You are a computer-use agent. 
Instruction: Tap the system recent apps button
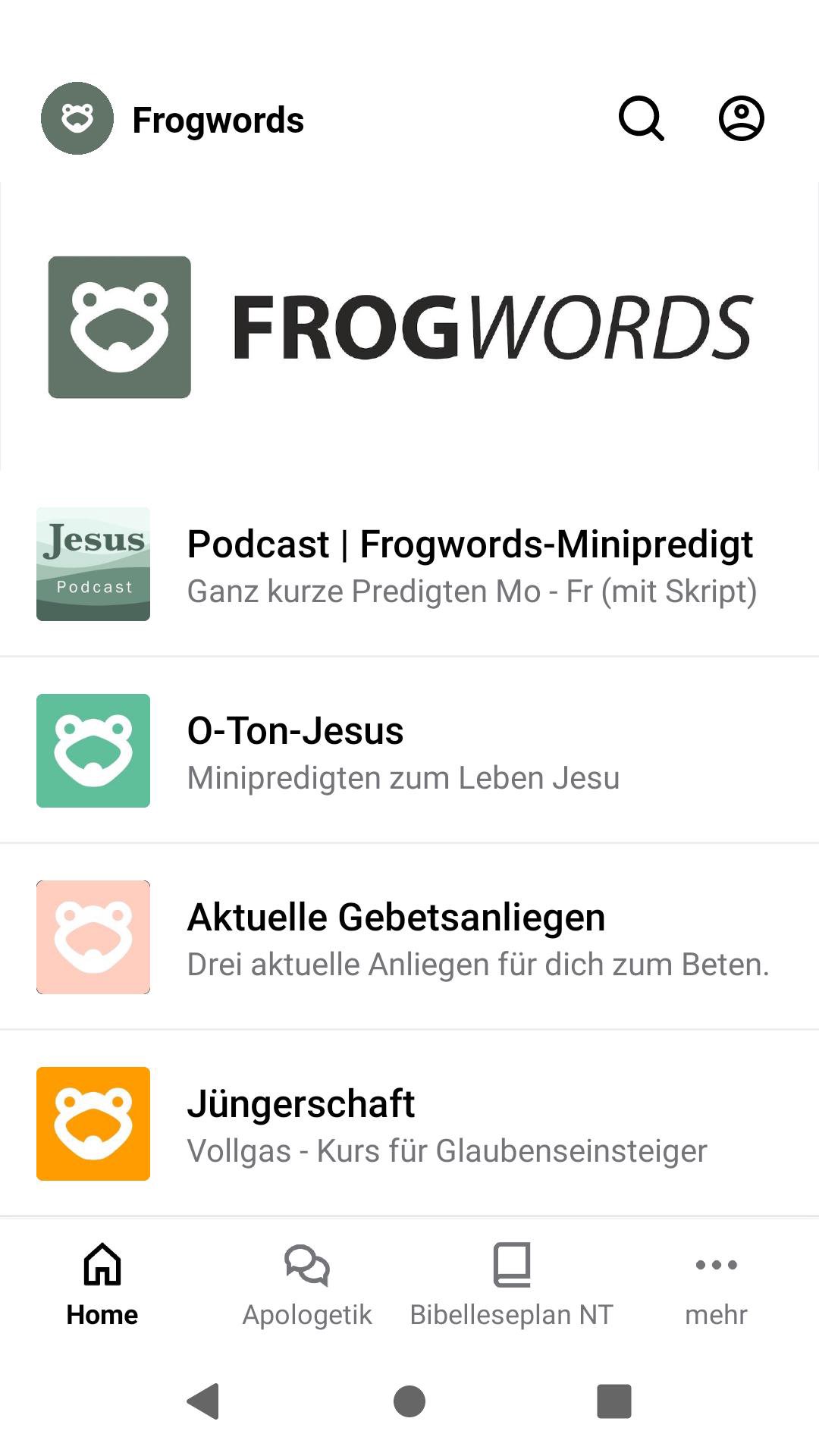pyautogui.click(x=614, y=1401)
